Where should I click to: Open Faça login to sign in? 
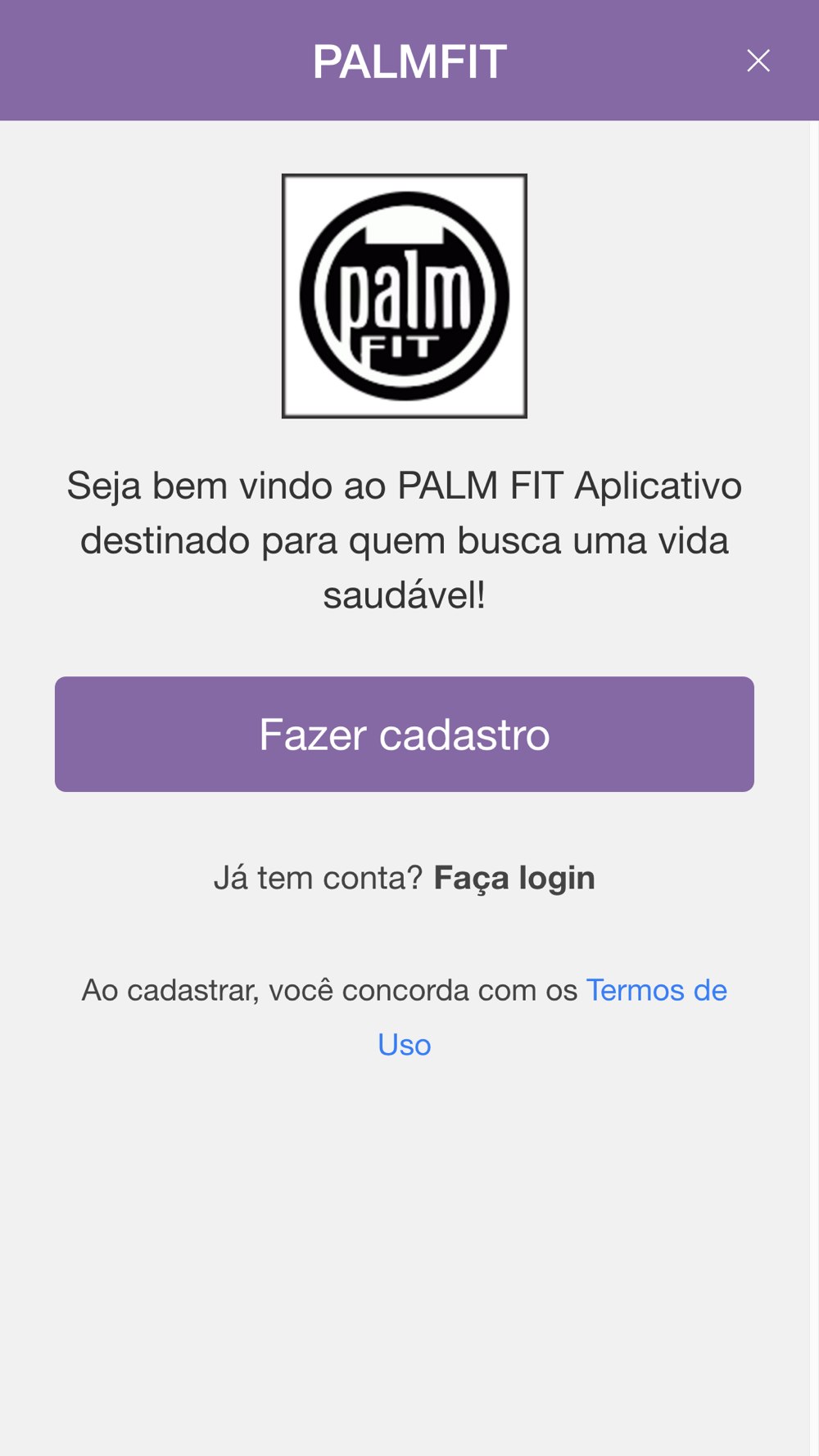coord(514,878)
